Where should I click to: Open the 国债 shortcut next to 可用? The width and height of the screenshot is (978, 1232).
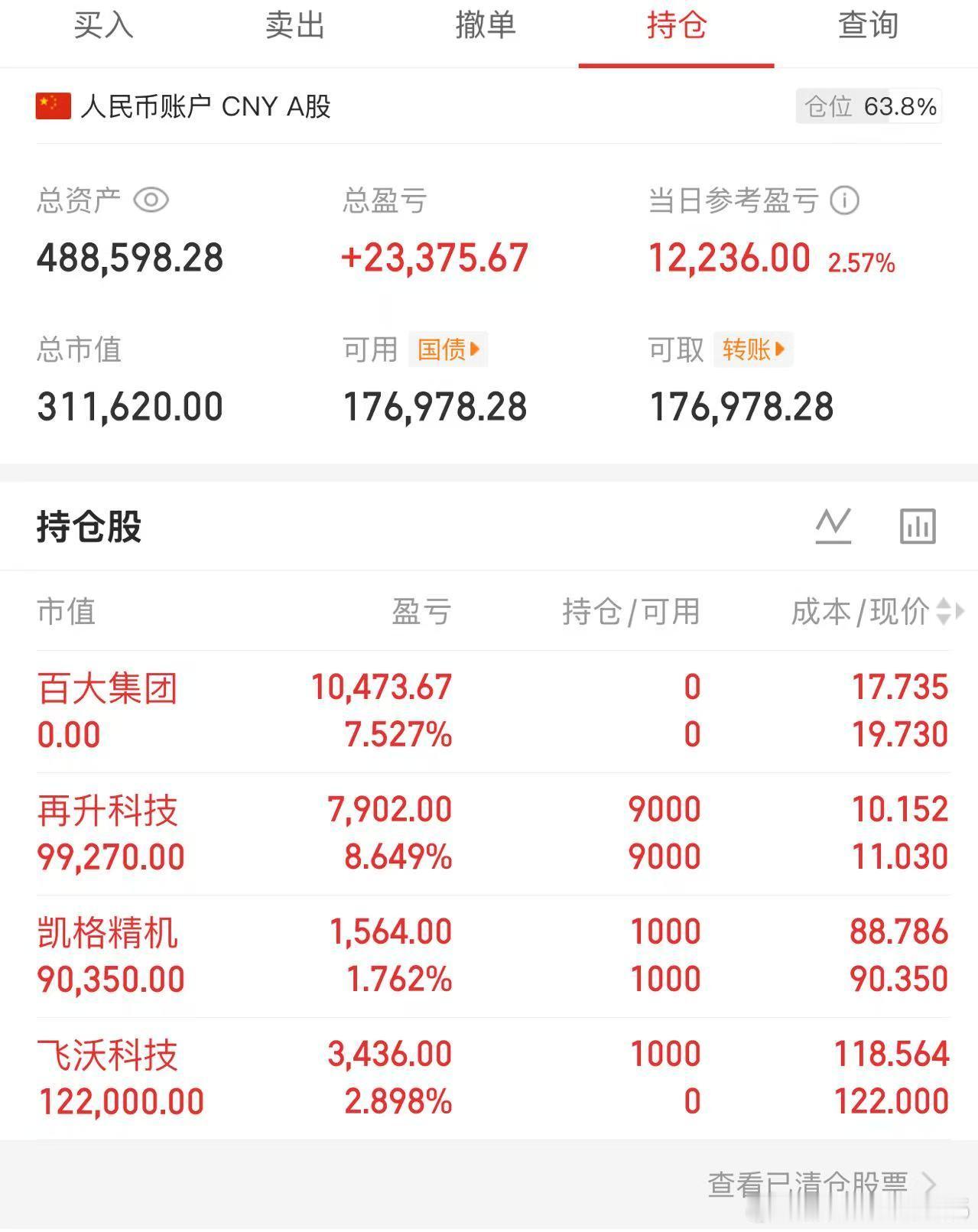pos(447,349)
